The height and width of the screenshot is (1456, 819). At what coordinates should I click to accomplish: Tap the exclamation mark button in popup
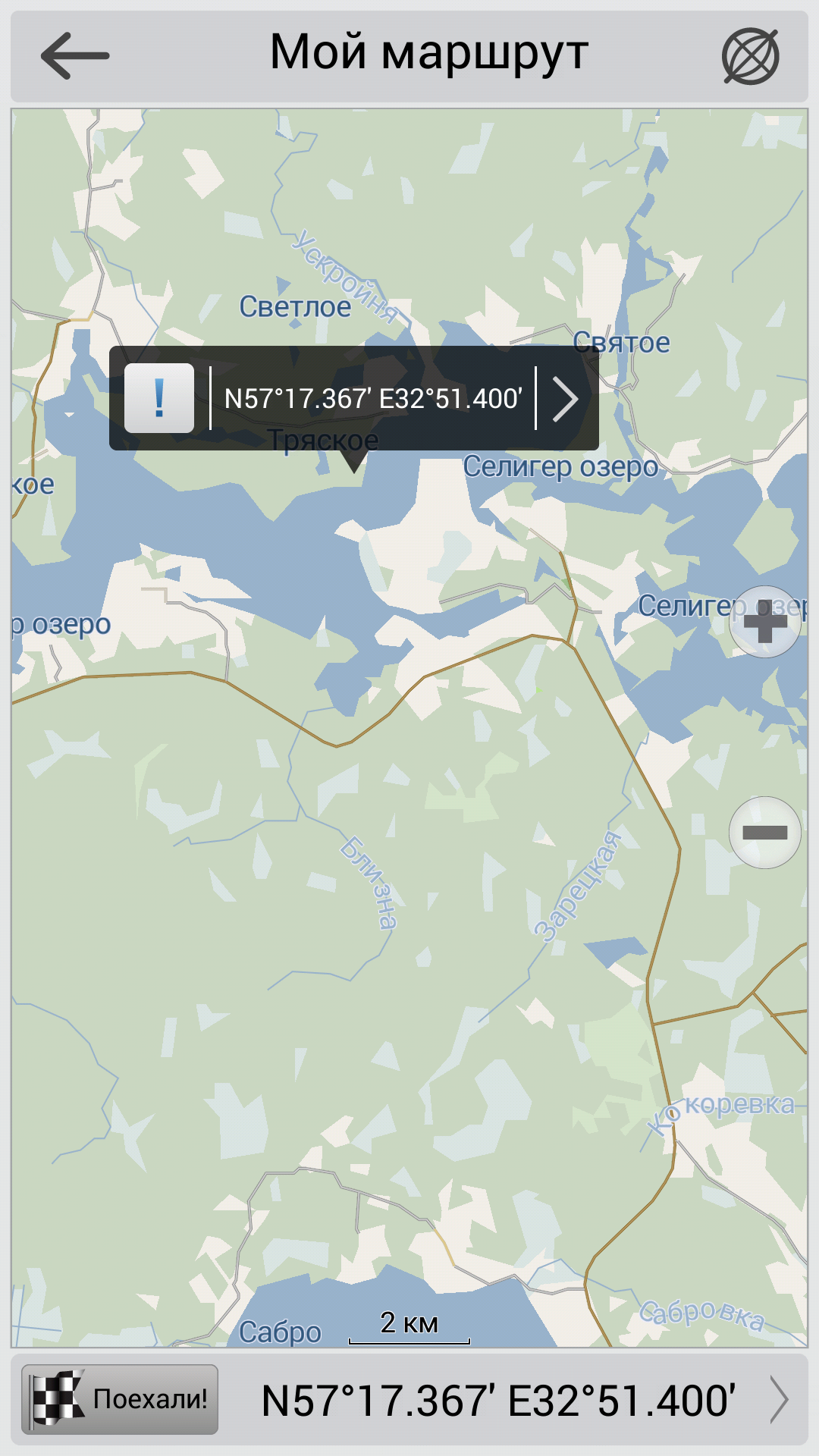pyautogui.click(x=159, y=398)
